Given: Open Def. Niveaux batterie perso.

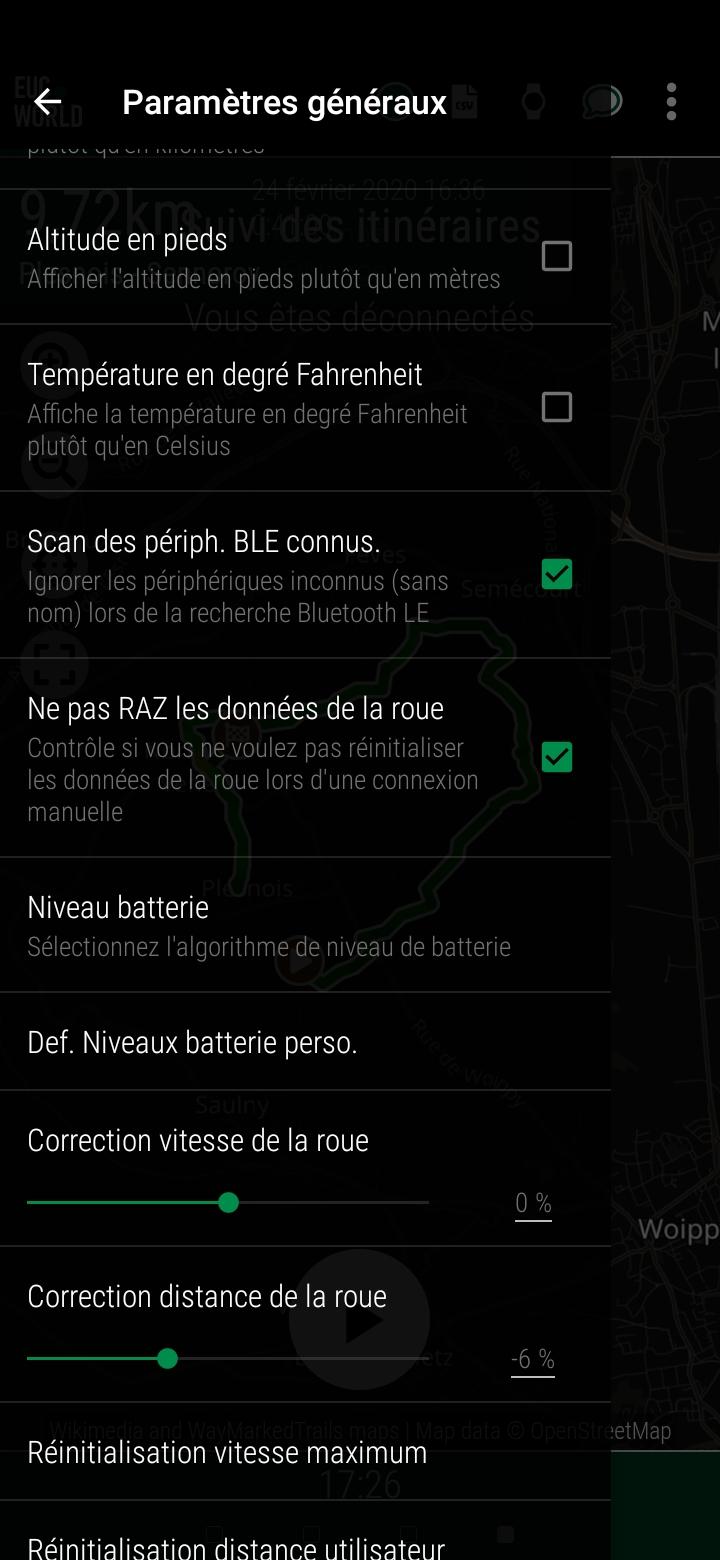Looking at the screenshot, I should (305, 1042).
